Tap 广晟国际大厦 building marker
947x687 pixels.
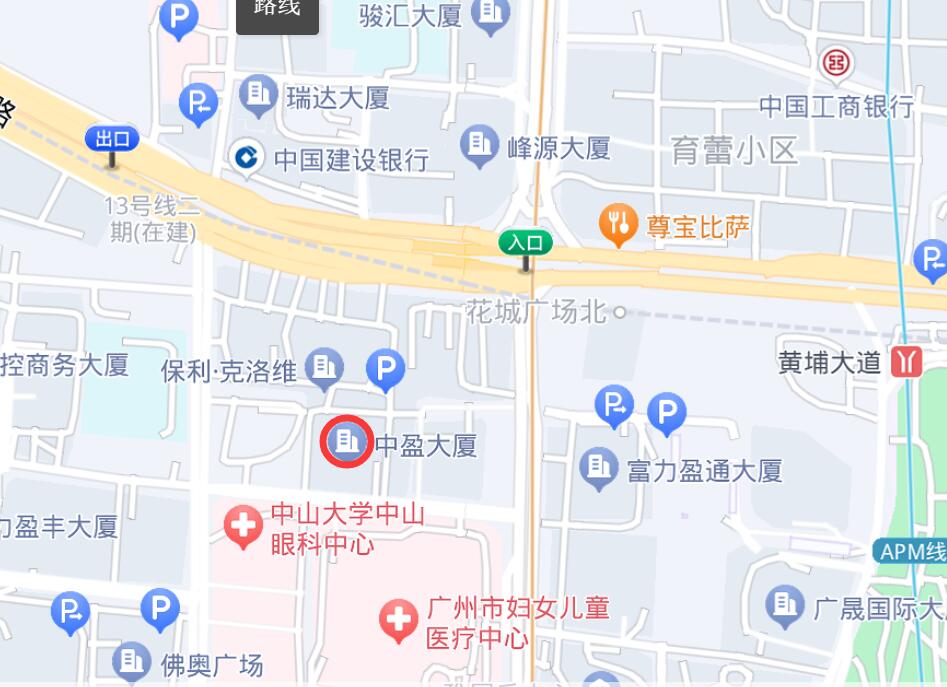pos(785,604)
